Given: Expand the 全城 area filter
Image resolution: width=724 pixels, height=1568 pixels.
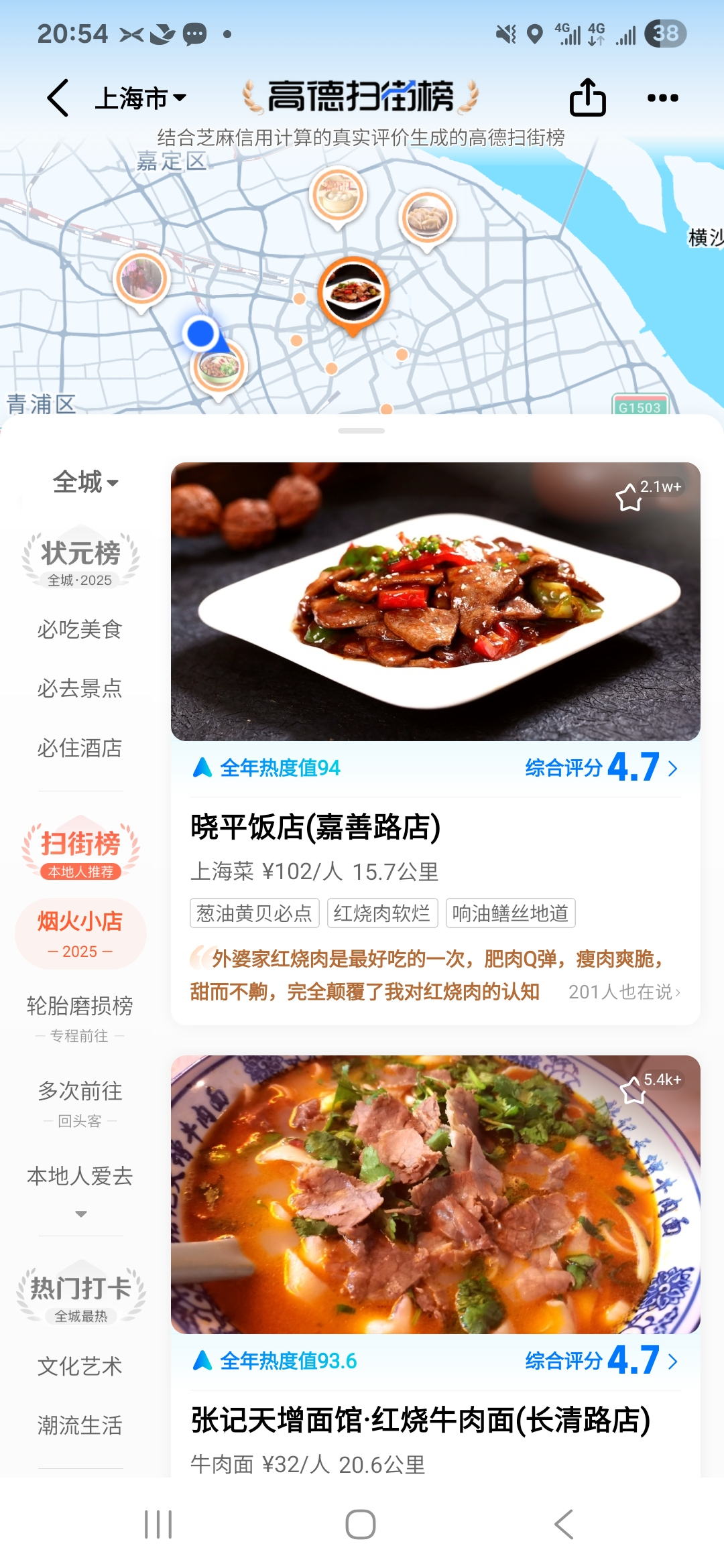Looking at the screenshot, I should click(x=85, y=482).
